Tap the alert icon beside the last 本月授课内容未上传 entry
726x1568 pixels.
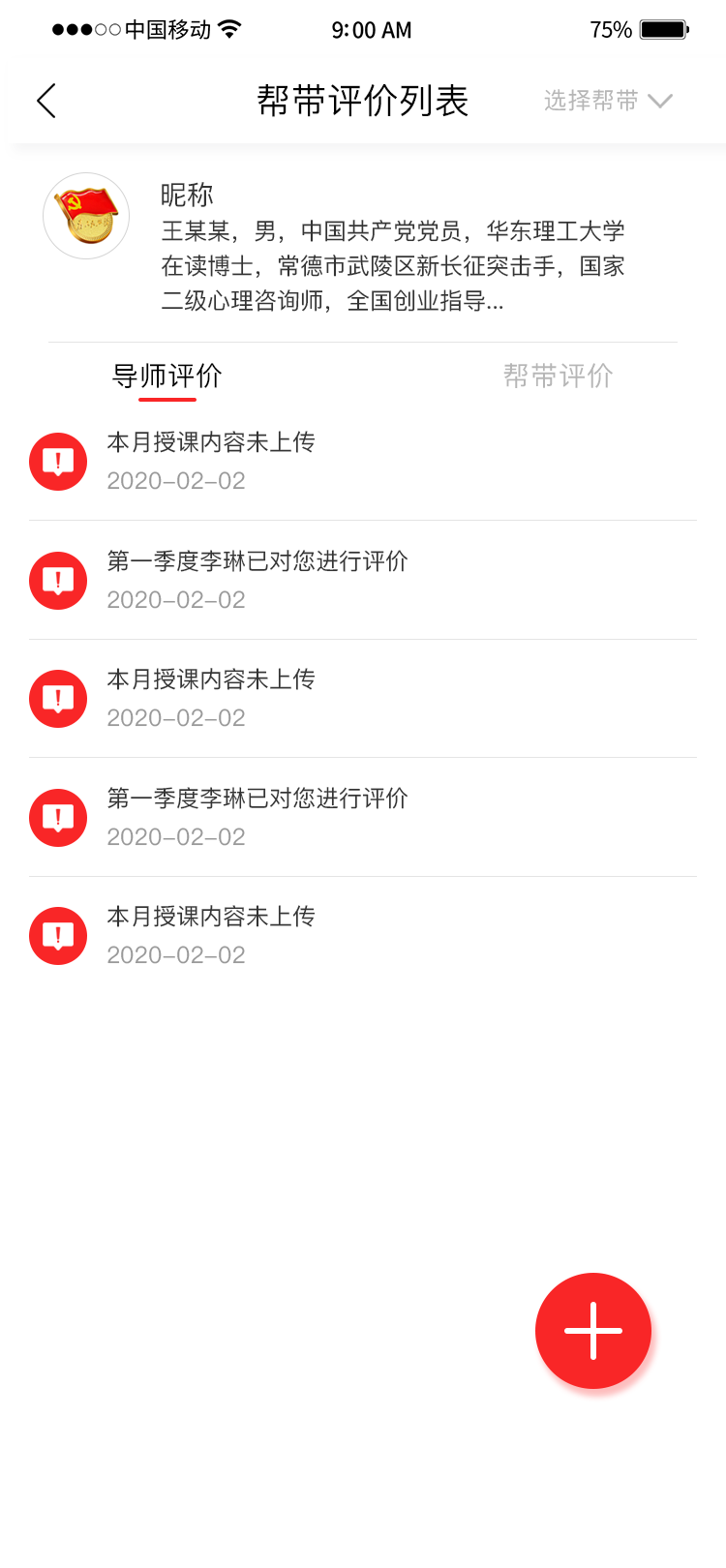point(57,935)
